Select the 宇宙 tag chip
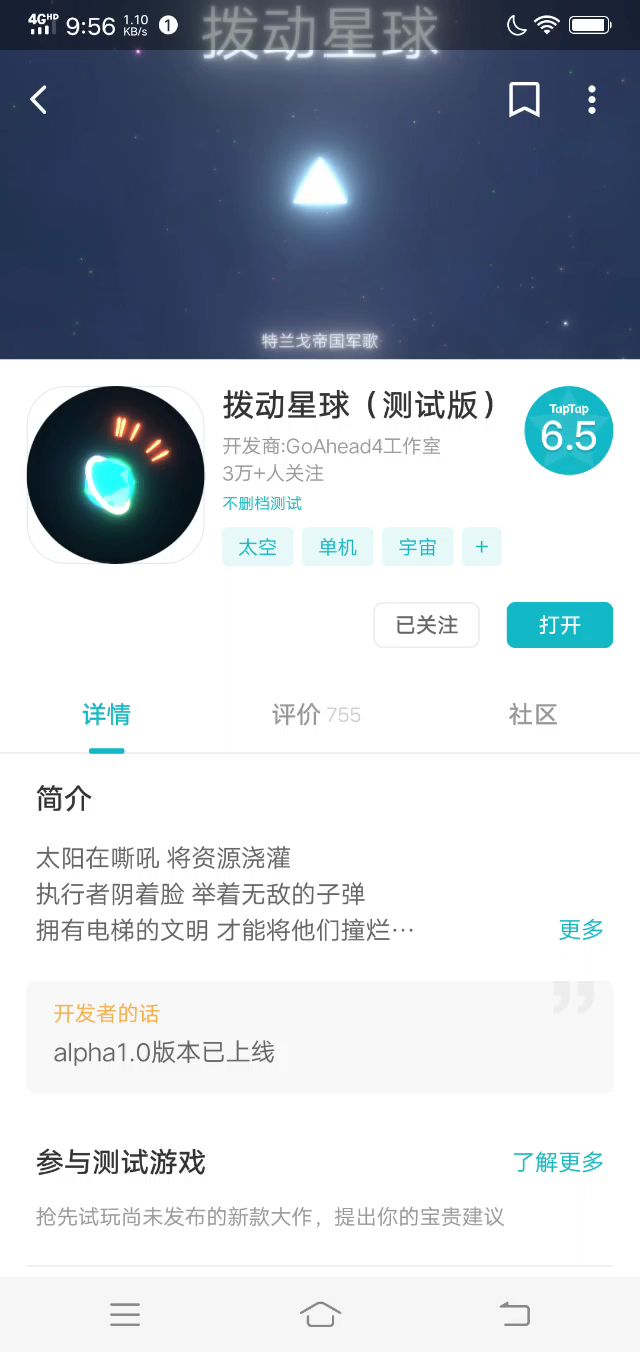Screen dimensions: 640x1352 pyautogui.click(x=417, y=547)
